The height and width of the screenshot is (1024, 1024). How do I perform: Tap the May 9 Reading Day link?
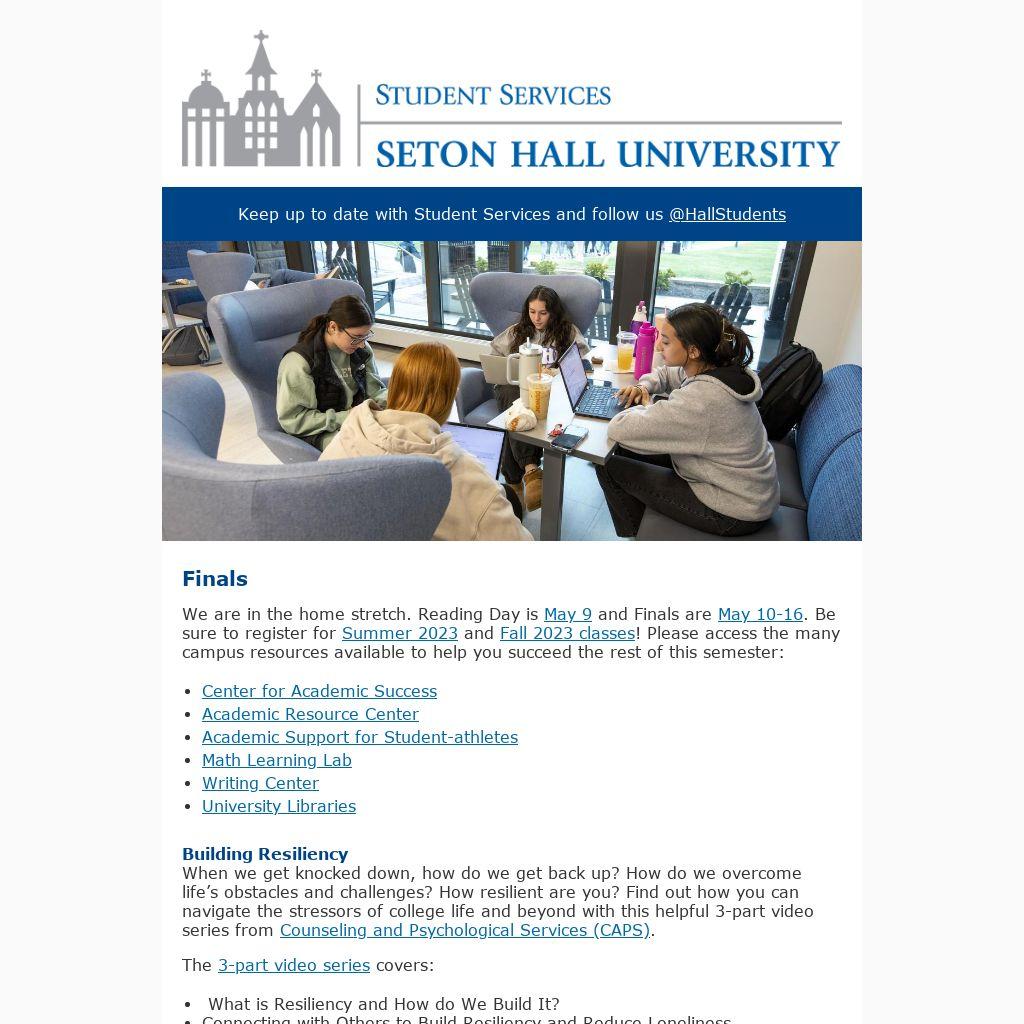567,614
